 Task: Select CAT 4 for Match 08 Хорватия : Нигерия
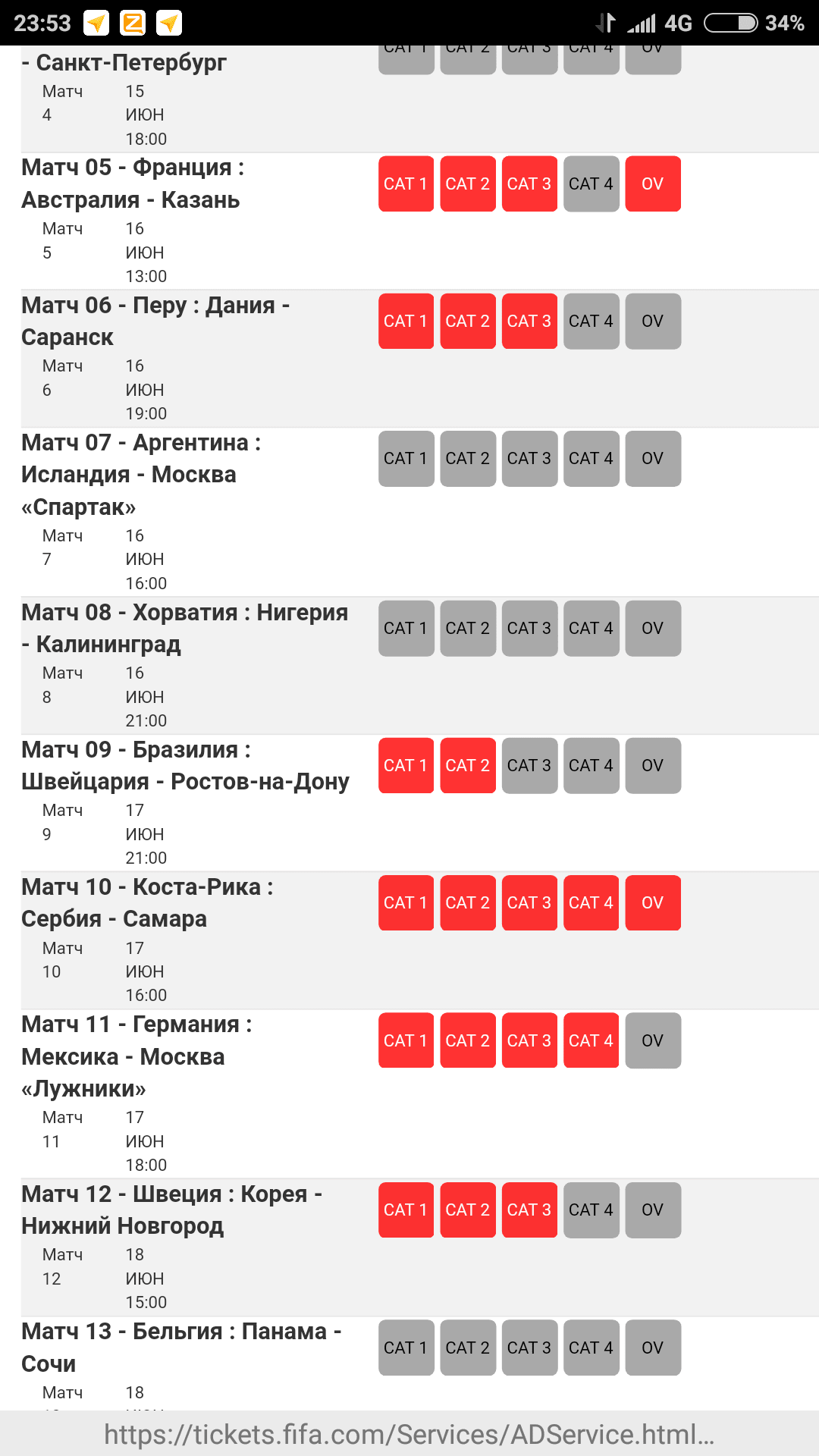[x=591, y=628]
